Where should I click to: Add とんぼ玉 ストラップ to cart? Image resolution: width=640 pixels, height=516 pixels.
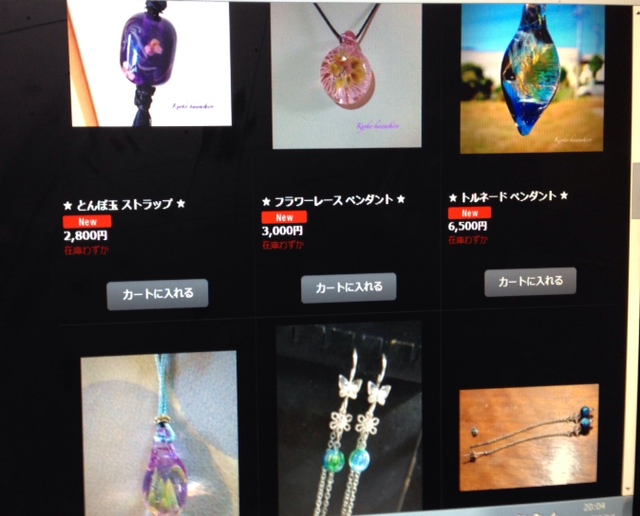pos(157,294)
